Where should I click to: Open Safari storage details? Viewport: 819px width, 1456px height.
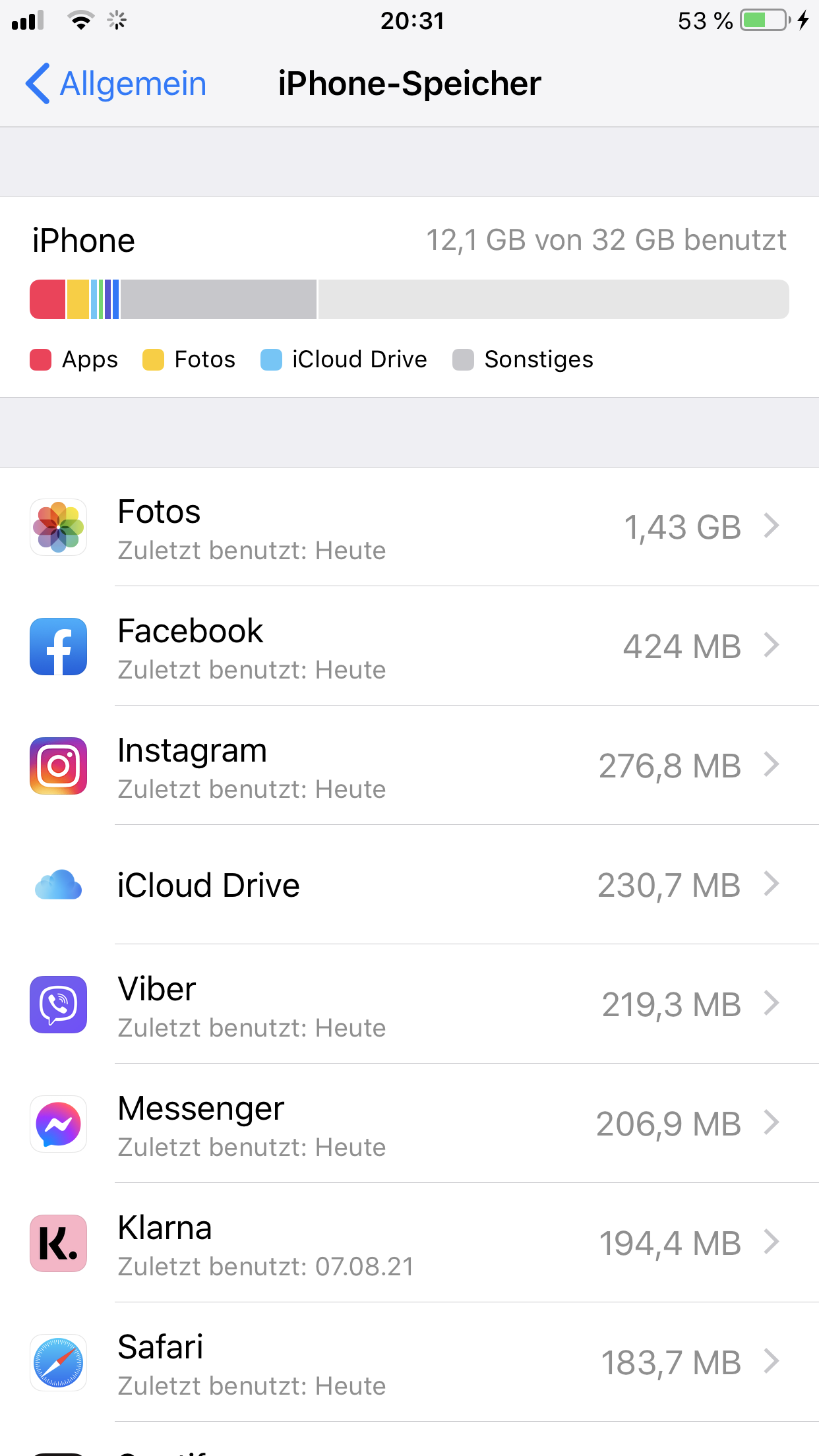(409, 1362)
